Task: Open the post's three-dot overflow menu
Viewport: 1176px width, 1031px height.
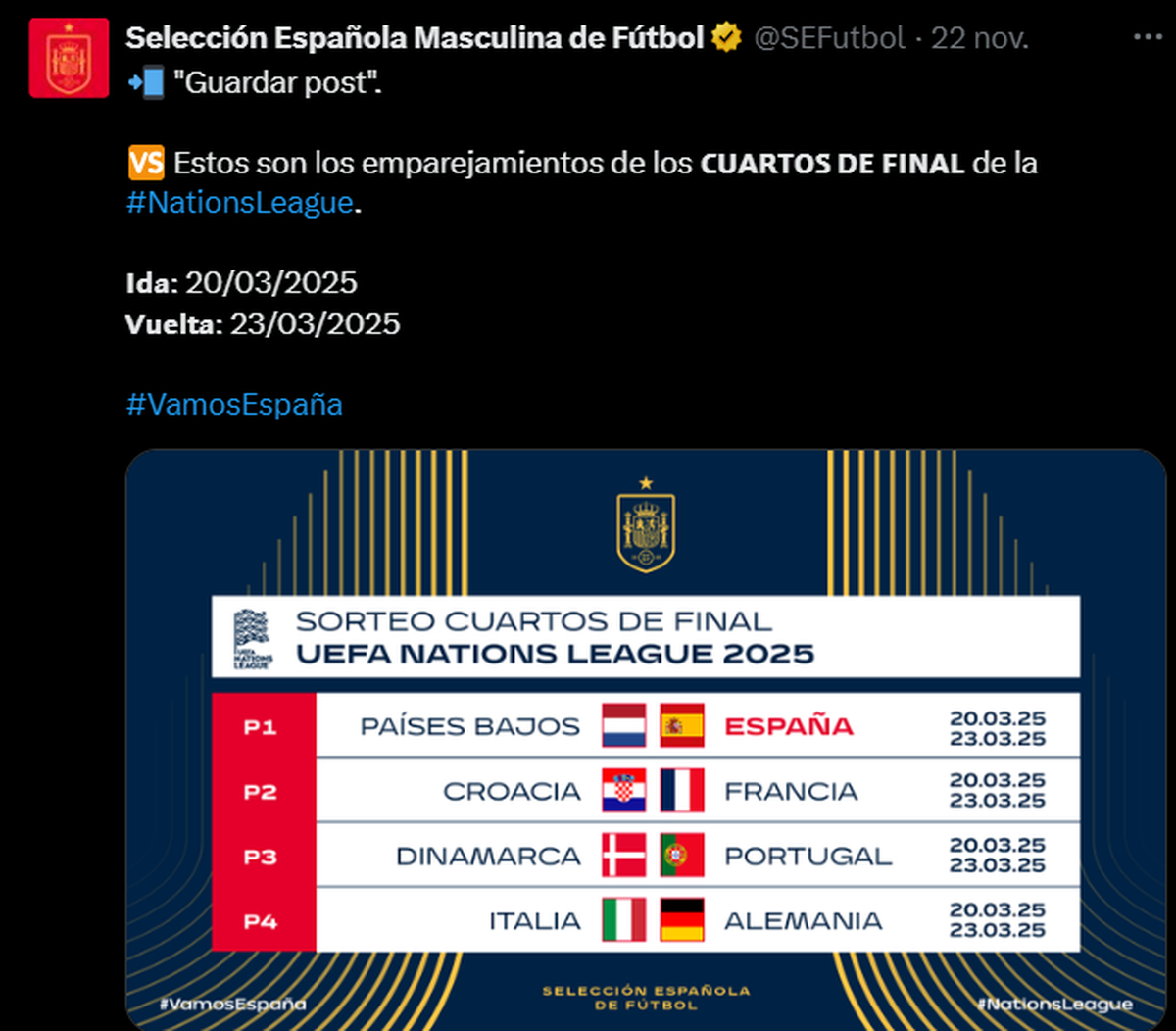Action: click(1147, 37)
